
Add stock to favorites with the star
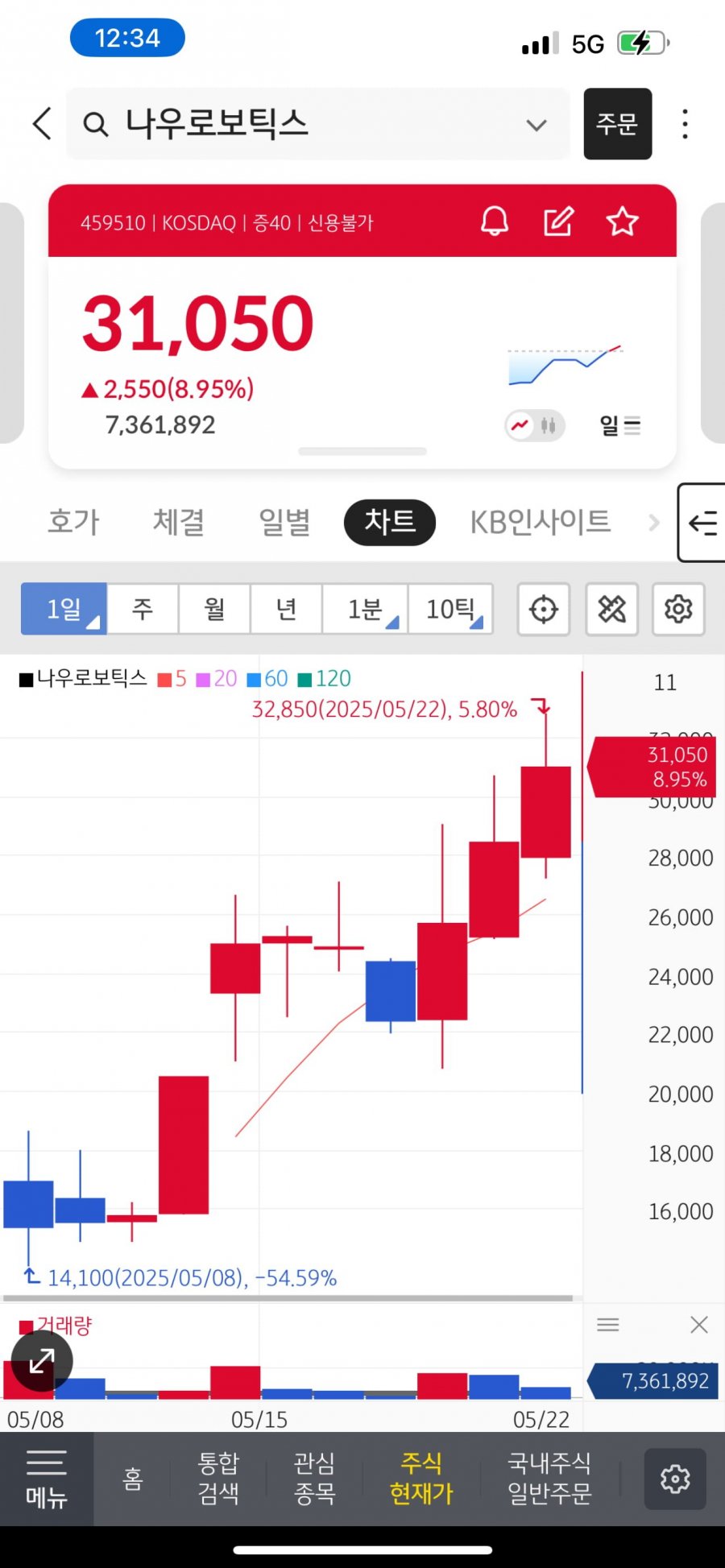click(622, 221)
